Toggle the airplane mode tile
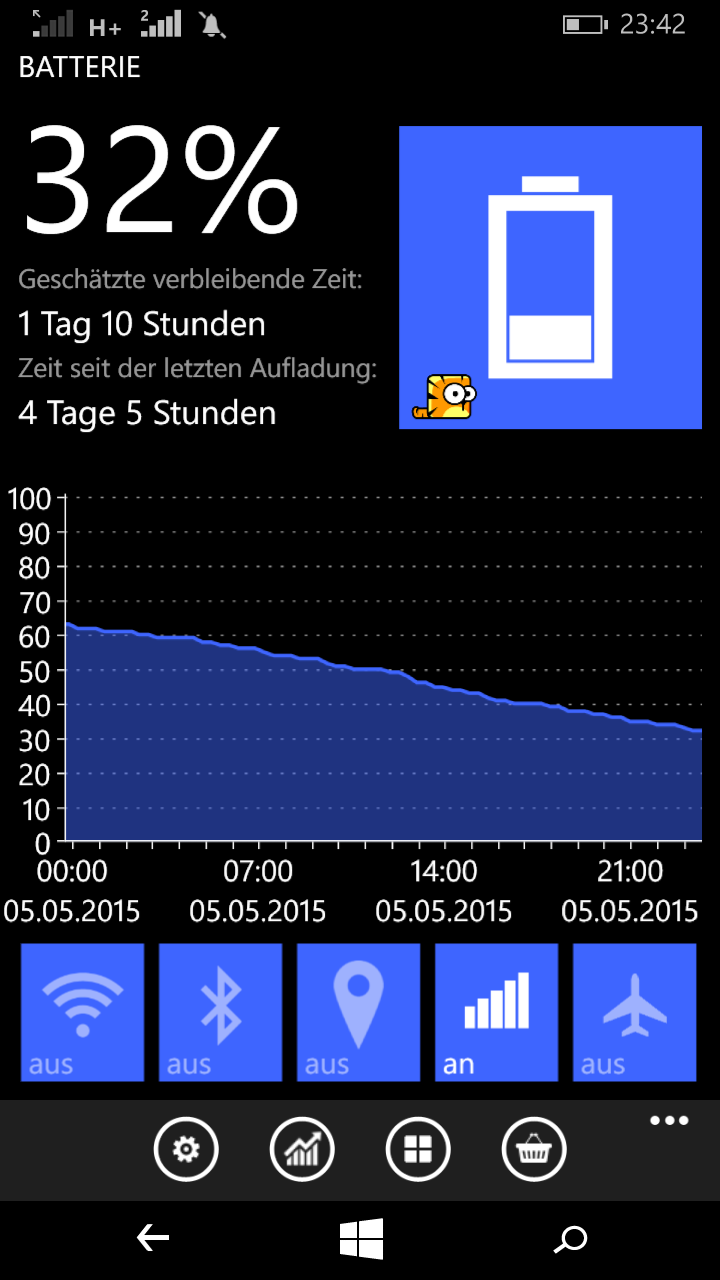The width and height of the screenshot is (720, 1280). (635, 1012)
